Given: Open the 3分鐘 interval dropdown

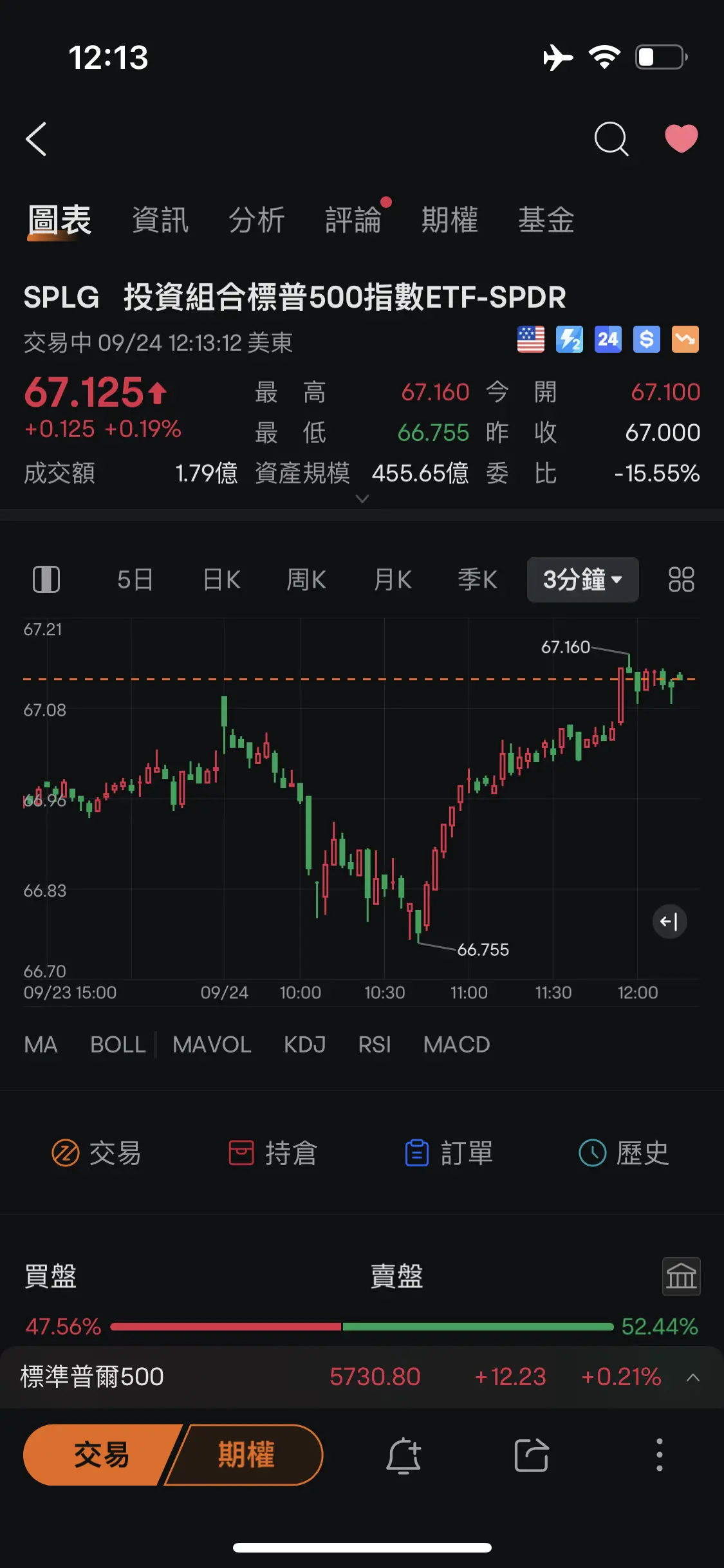Looking at the screenshot, I should (582, 580).
